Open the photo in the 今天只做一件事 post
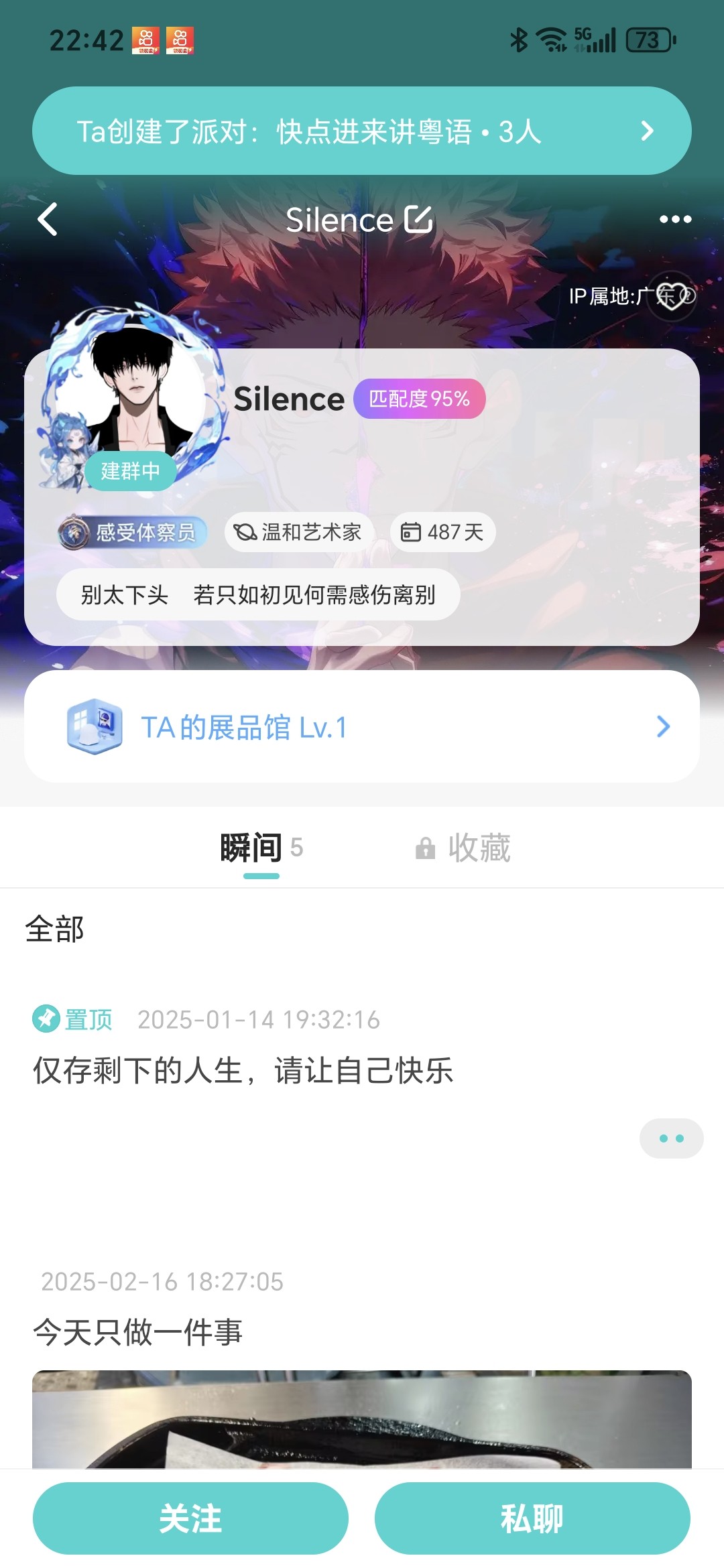 point(362,1419)
